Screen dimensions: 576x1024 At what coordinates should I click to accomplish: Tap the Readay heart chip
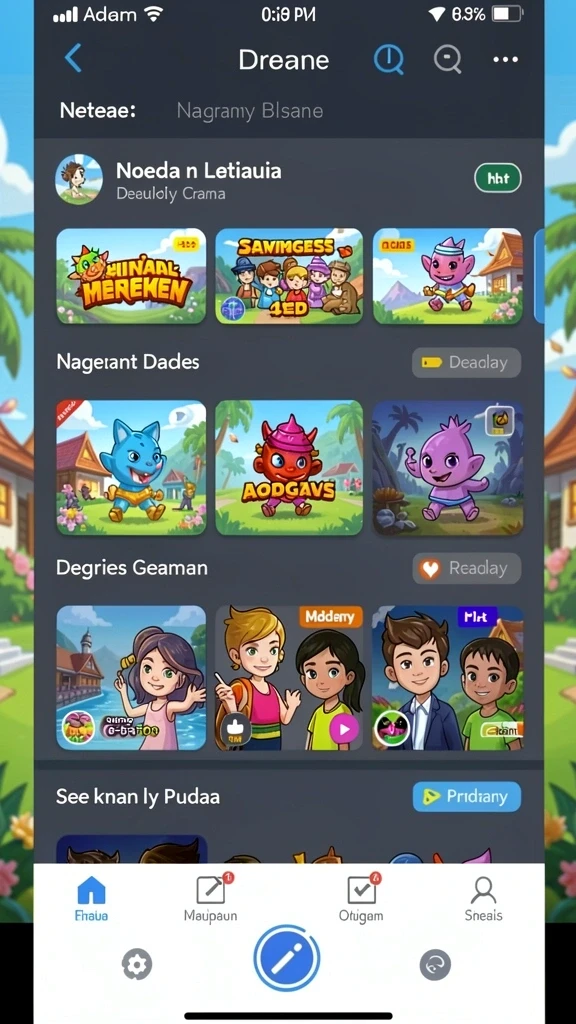[466, 568]
